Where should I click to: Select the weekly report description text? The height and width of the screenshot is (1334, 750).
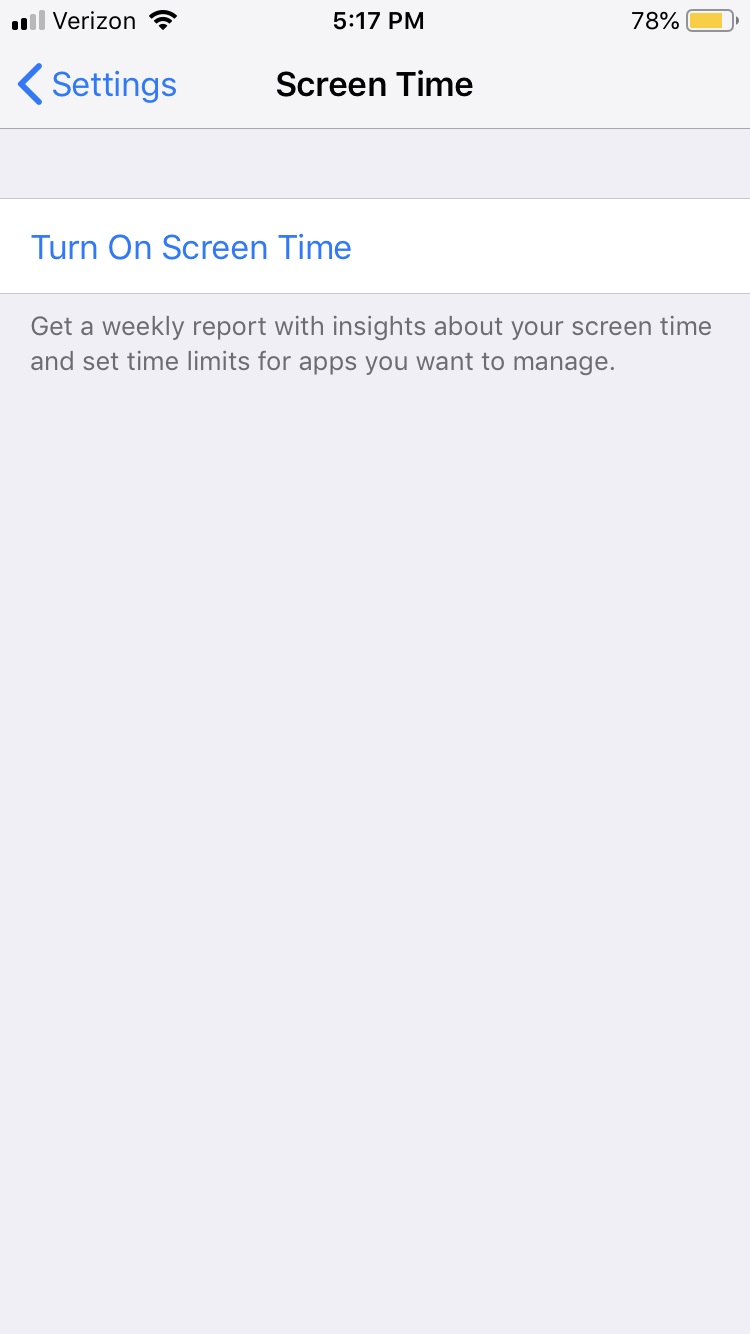pyautogui.click(x=371, y=343)
